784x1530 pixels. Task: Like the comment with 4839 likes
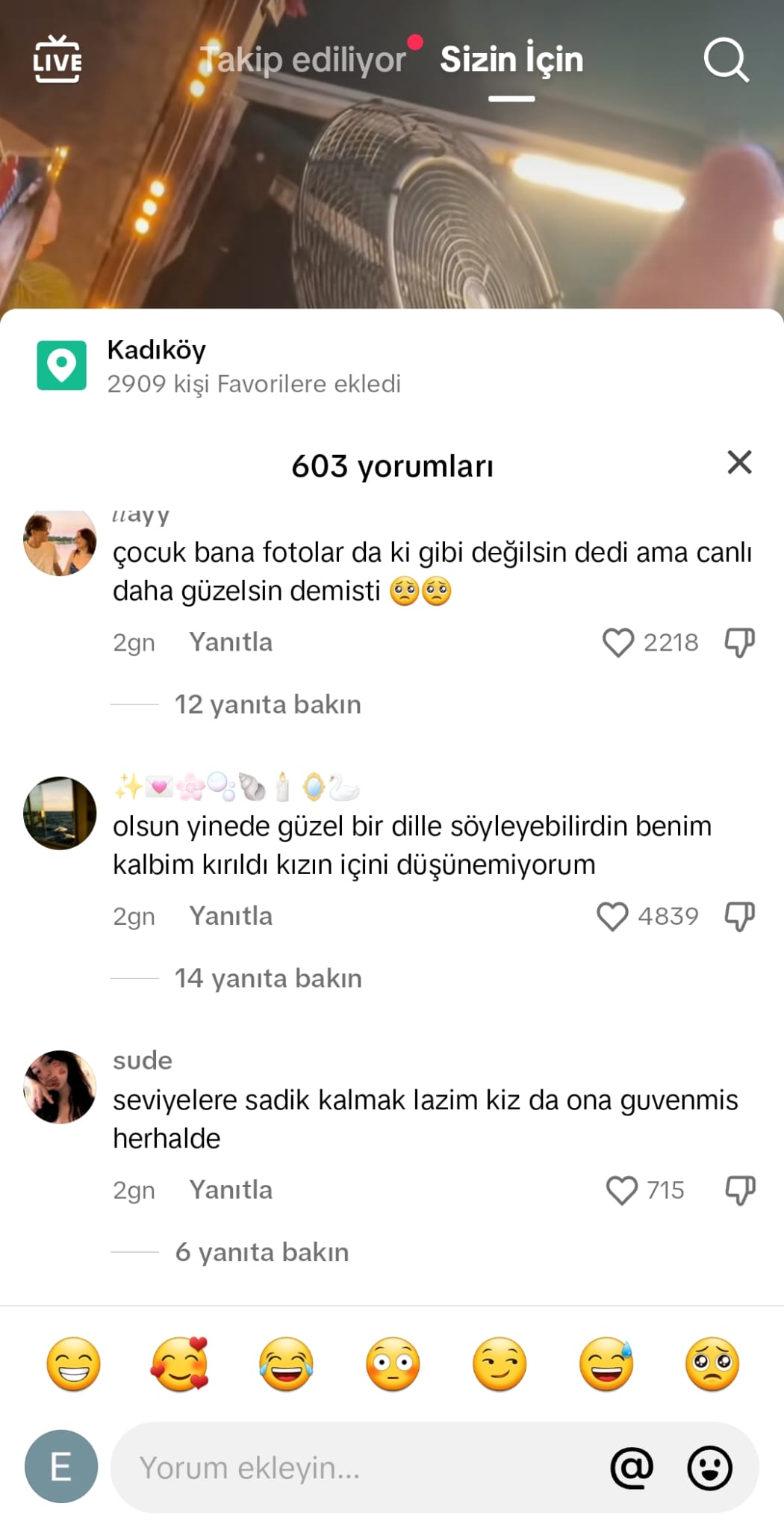[612, 917]
